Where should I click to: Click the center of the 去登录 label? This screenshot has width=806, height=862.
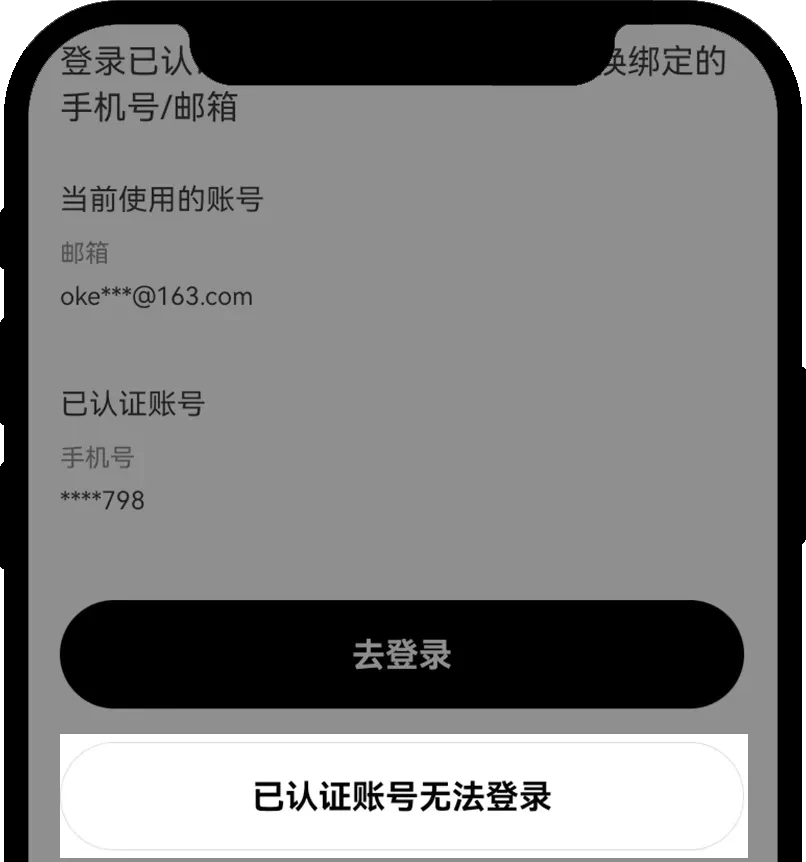click(x=401, y=654)
